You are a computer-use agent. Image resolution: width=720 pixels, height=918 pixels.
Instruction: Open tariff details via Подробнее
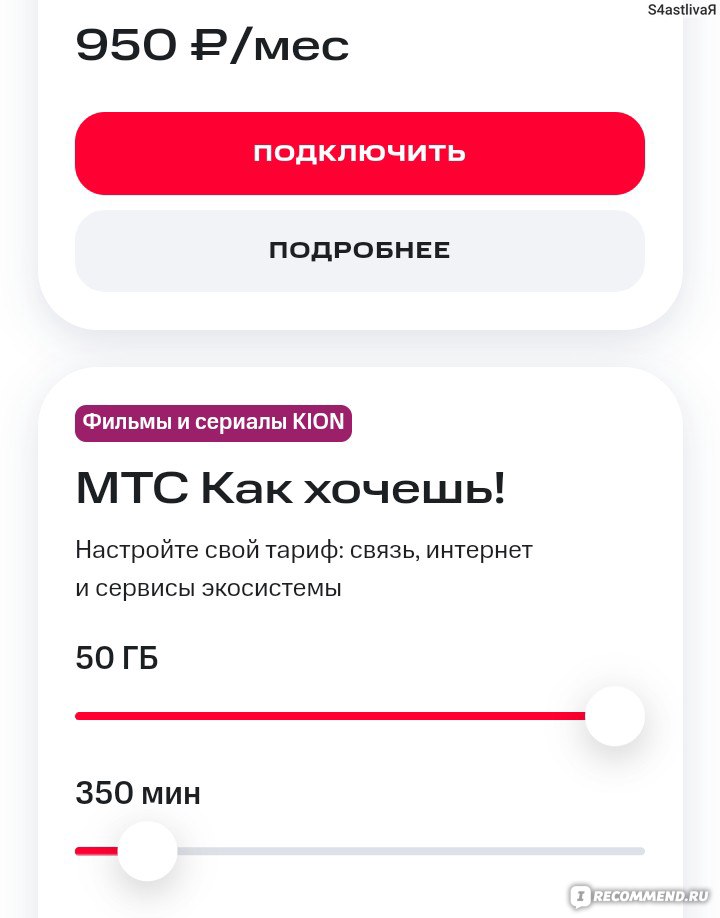tap(359, 250)
